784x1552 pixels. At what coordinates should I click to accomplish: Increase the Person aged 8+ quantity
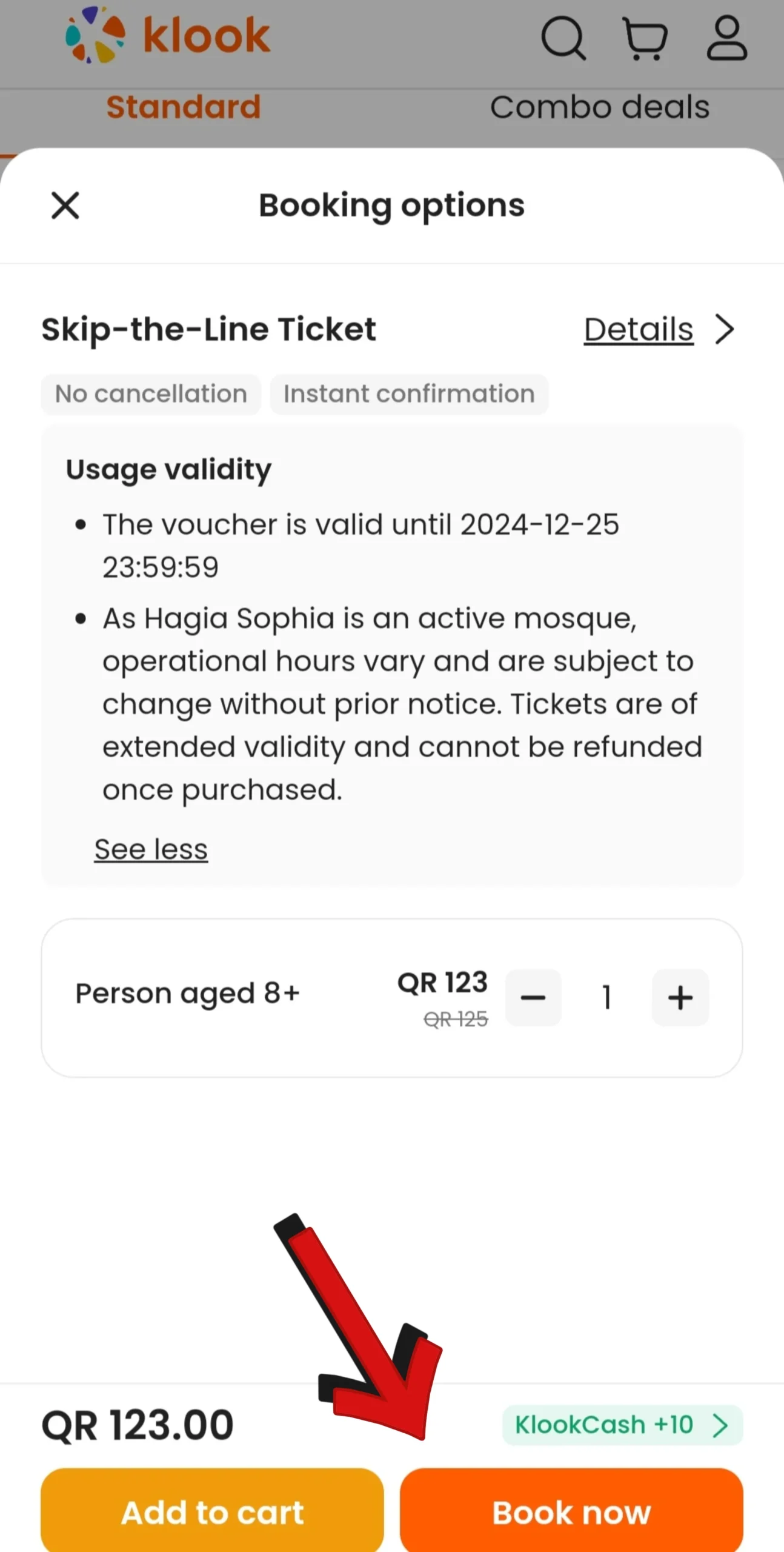point(680,997)
